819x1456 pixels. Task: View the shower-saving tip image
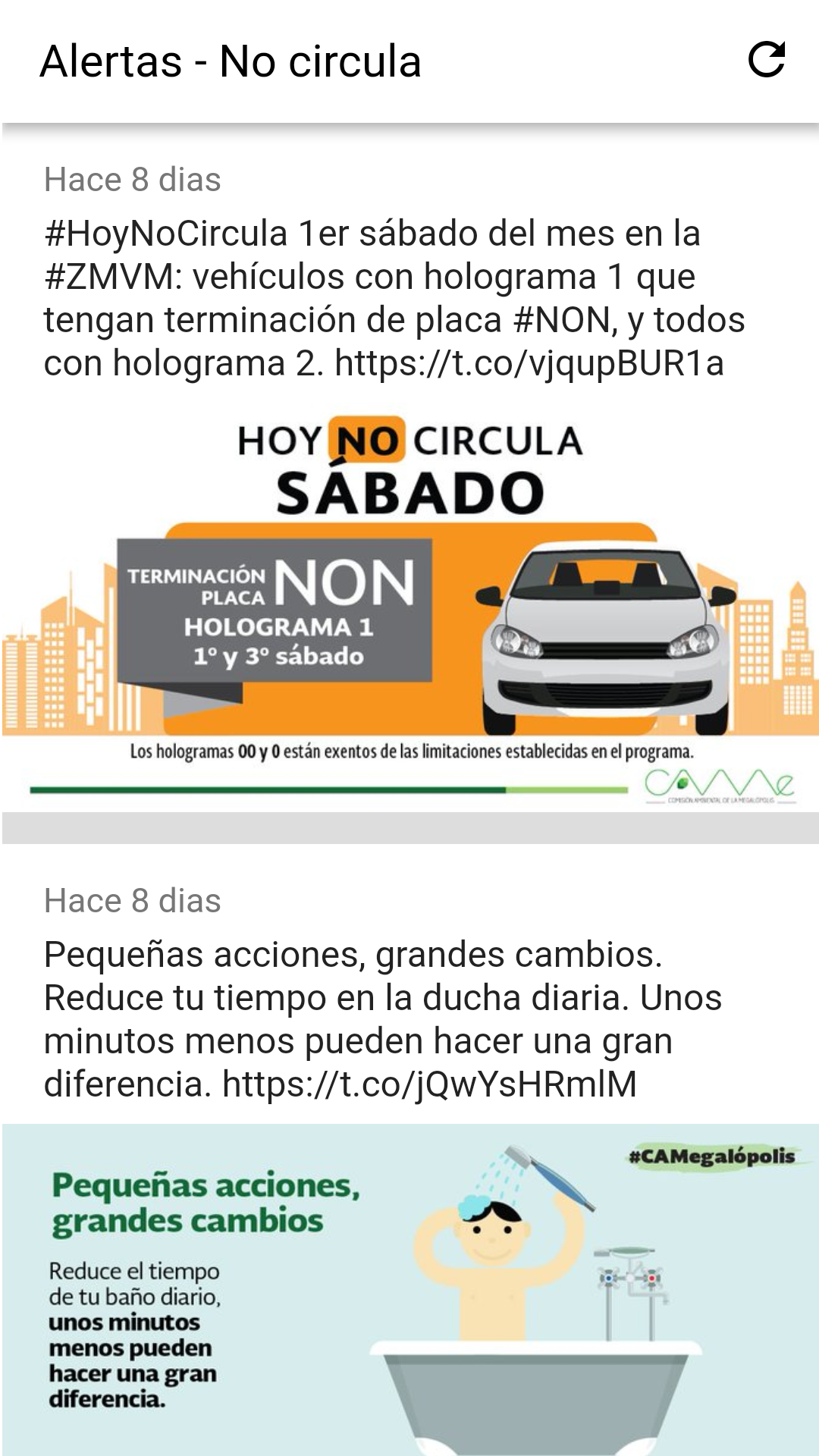tap(409, 1289)
